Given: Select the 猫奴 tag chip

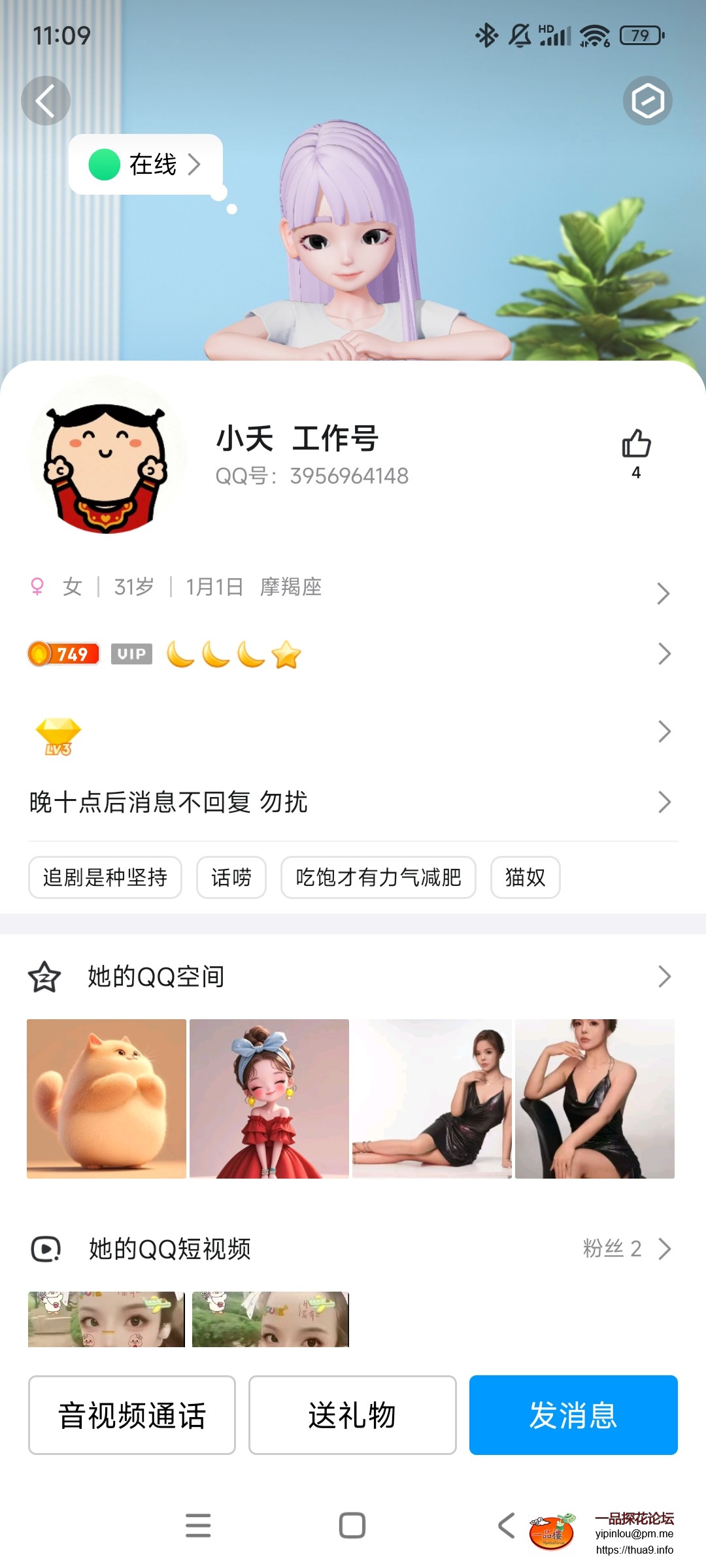Looking at the screenshot, I should pyautogui.click(x=525, y=878).
